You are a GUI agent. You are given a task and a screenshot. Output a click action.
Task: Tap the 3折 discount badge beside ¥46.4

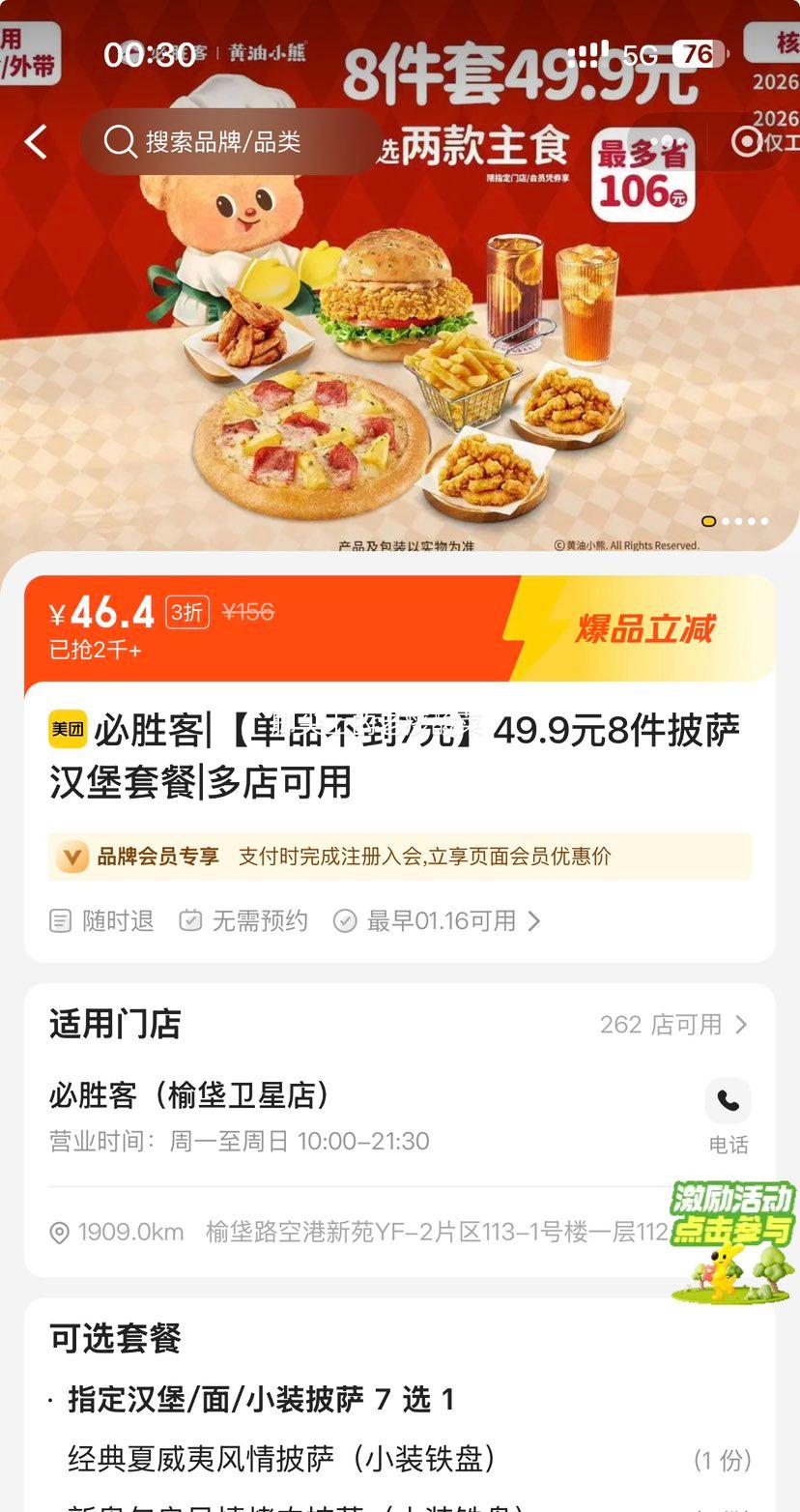186,612
